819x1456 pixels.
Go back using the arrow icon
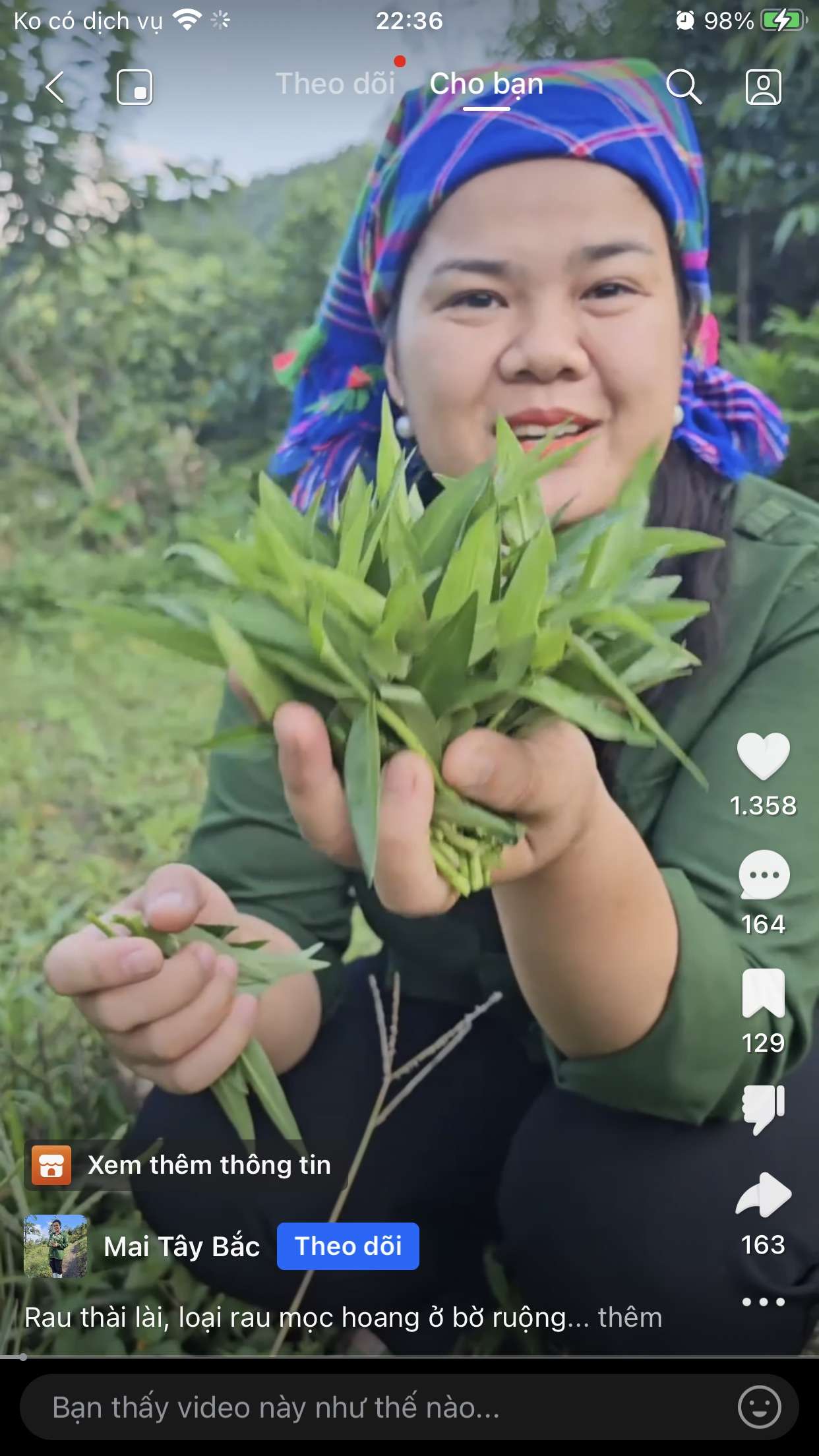pyautogui.click(x=55, y=87)
